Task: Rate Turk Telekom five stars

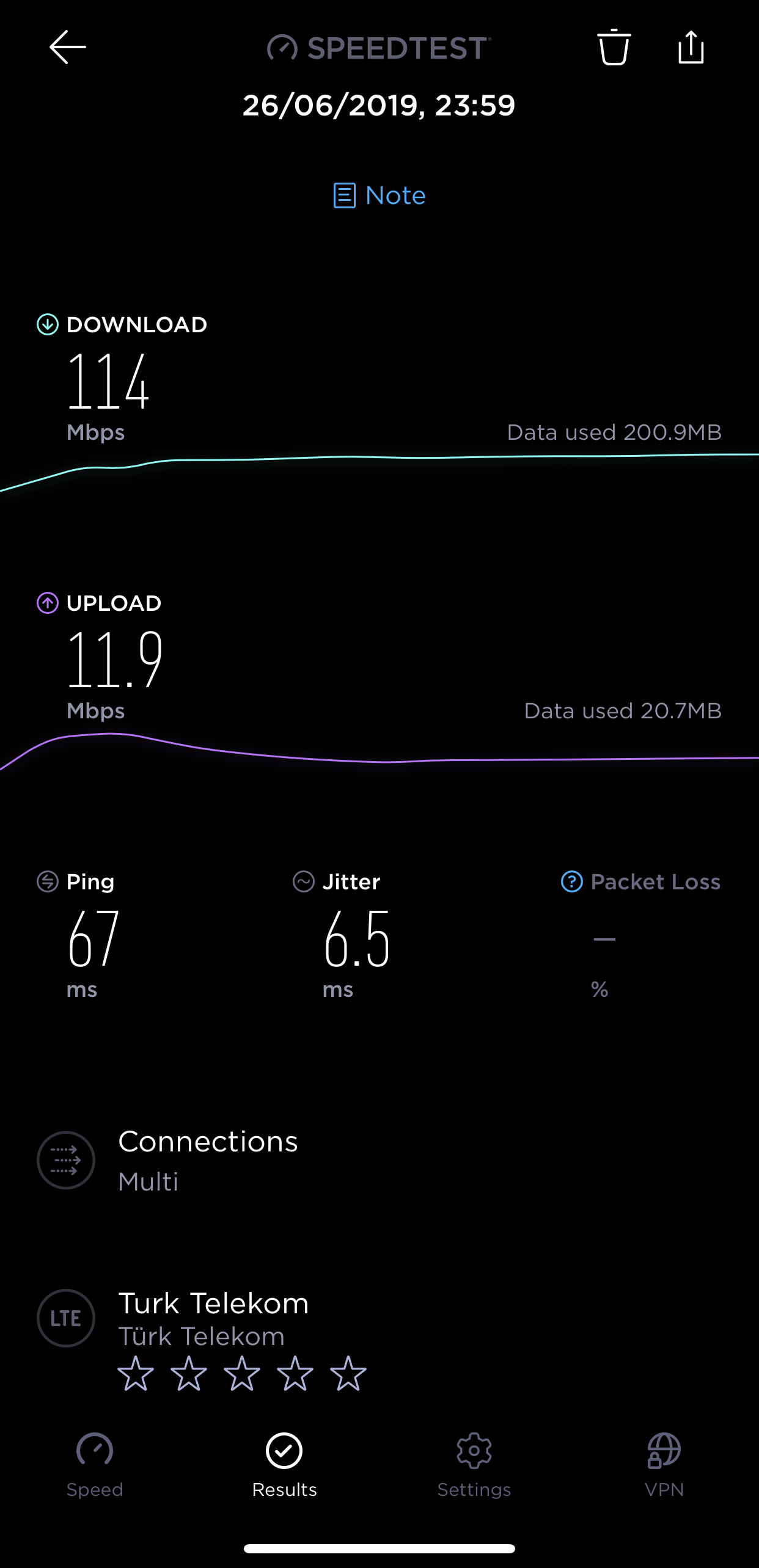Action: [x=348, y=1373]
